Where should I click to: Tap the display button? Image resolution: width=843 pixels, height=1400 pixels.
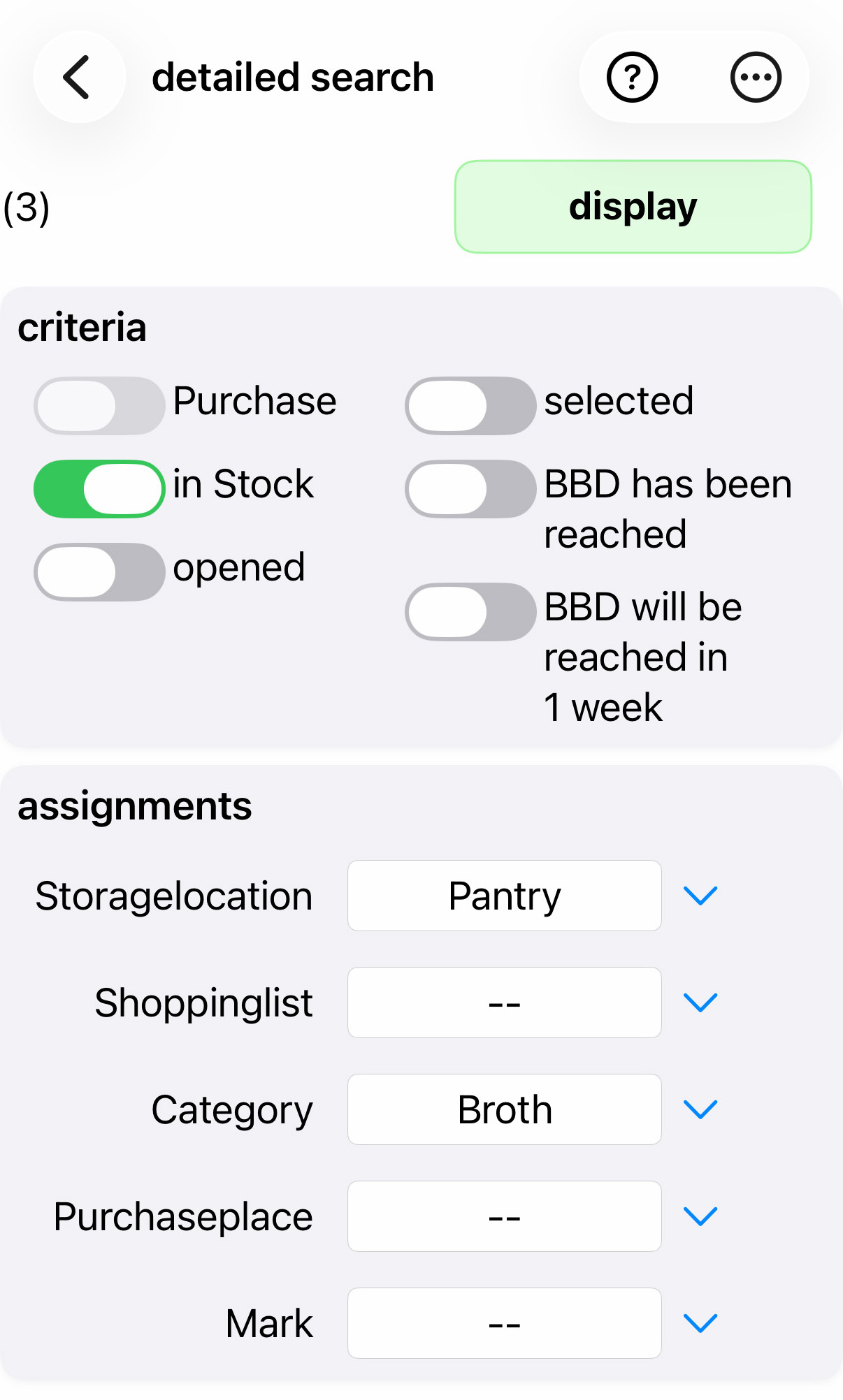[x=633, y=207]
